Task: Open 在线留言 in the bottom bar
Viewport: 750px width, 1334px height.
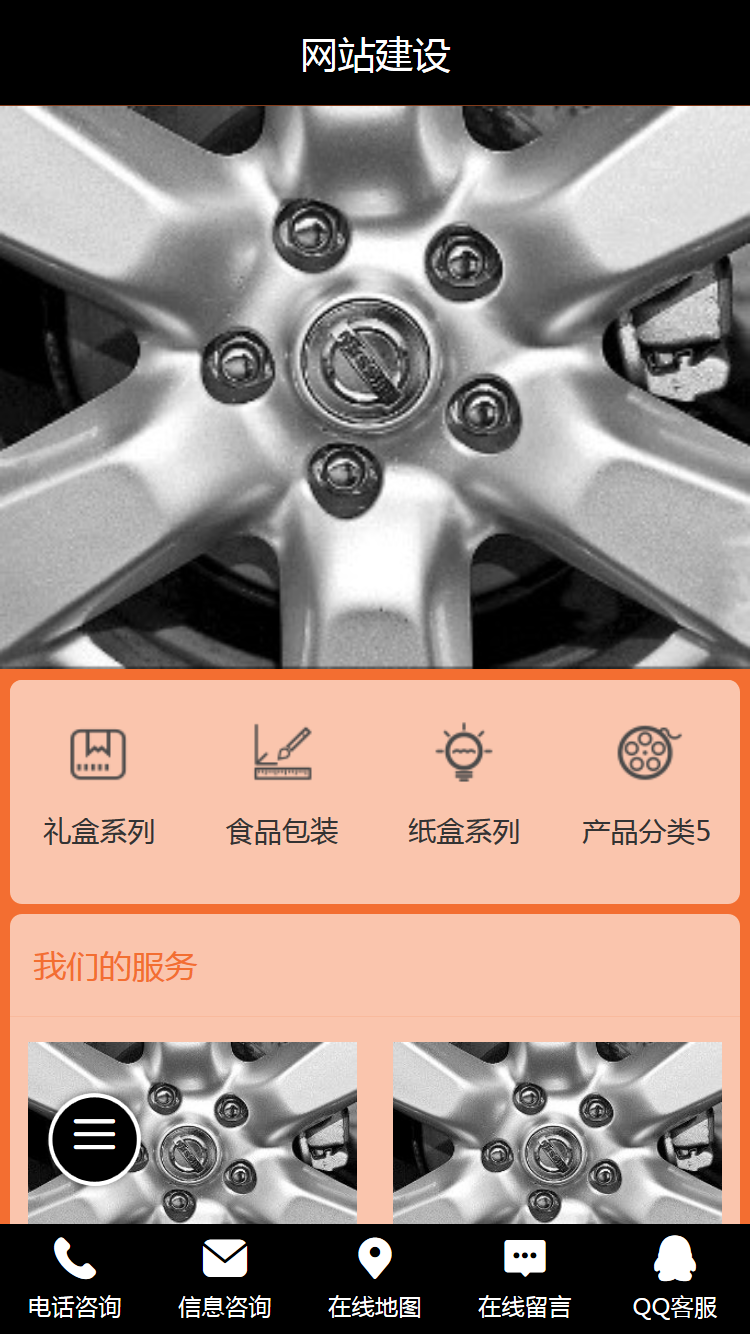Action: pos(525,1278)
